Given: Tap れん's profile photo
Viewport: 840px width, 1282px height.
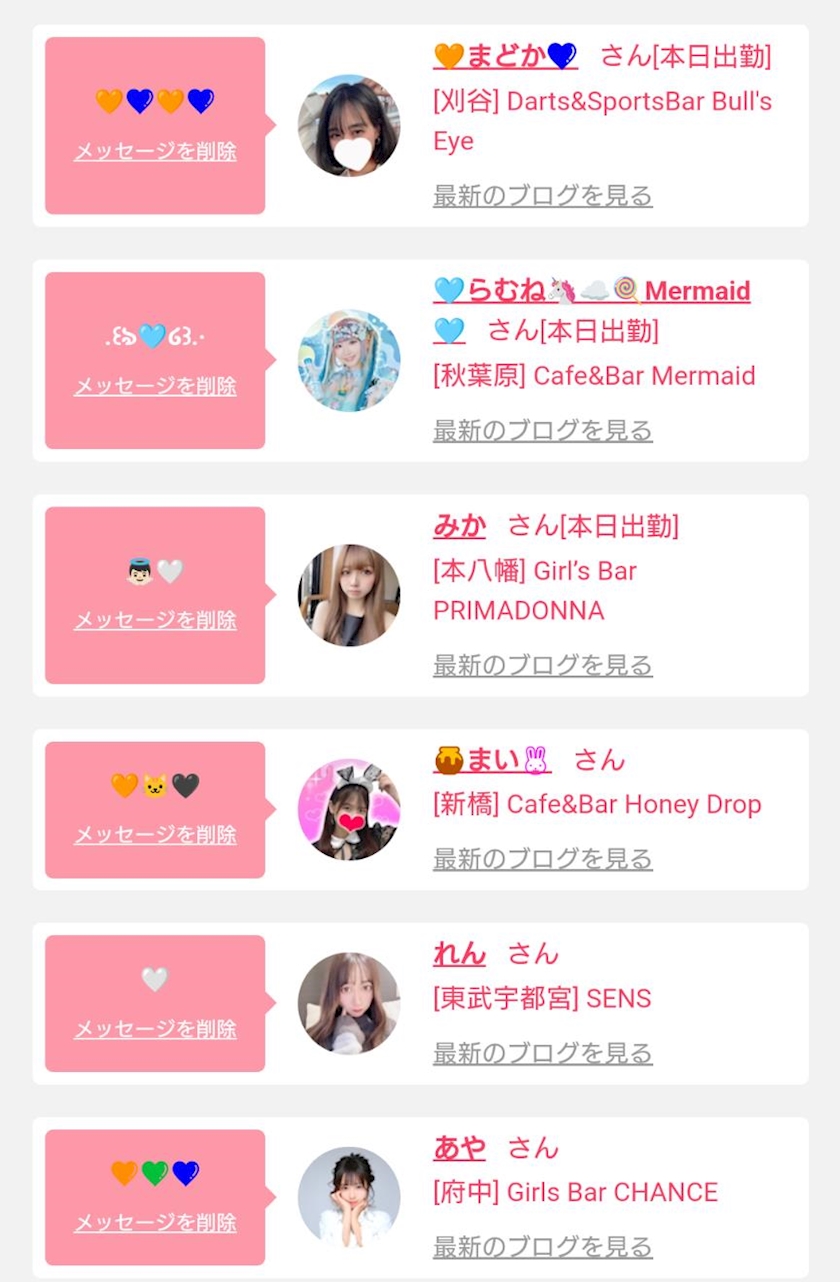Looking at the screenshot, I should [x=349, y=1003].
